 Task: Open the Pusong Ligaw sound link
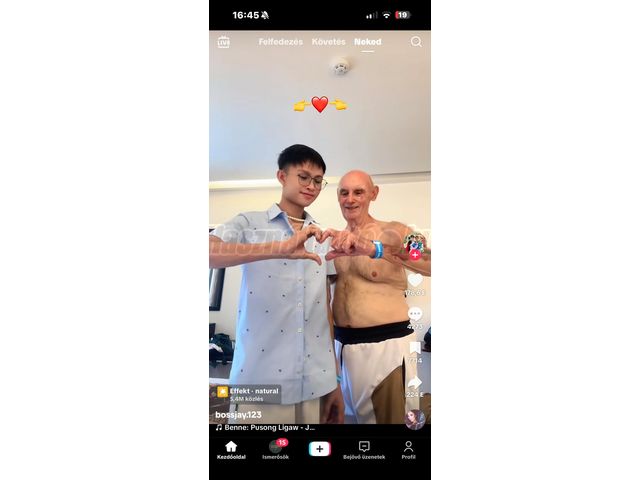265,427
